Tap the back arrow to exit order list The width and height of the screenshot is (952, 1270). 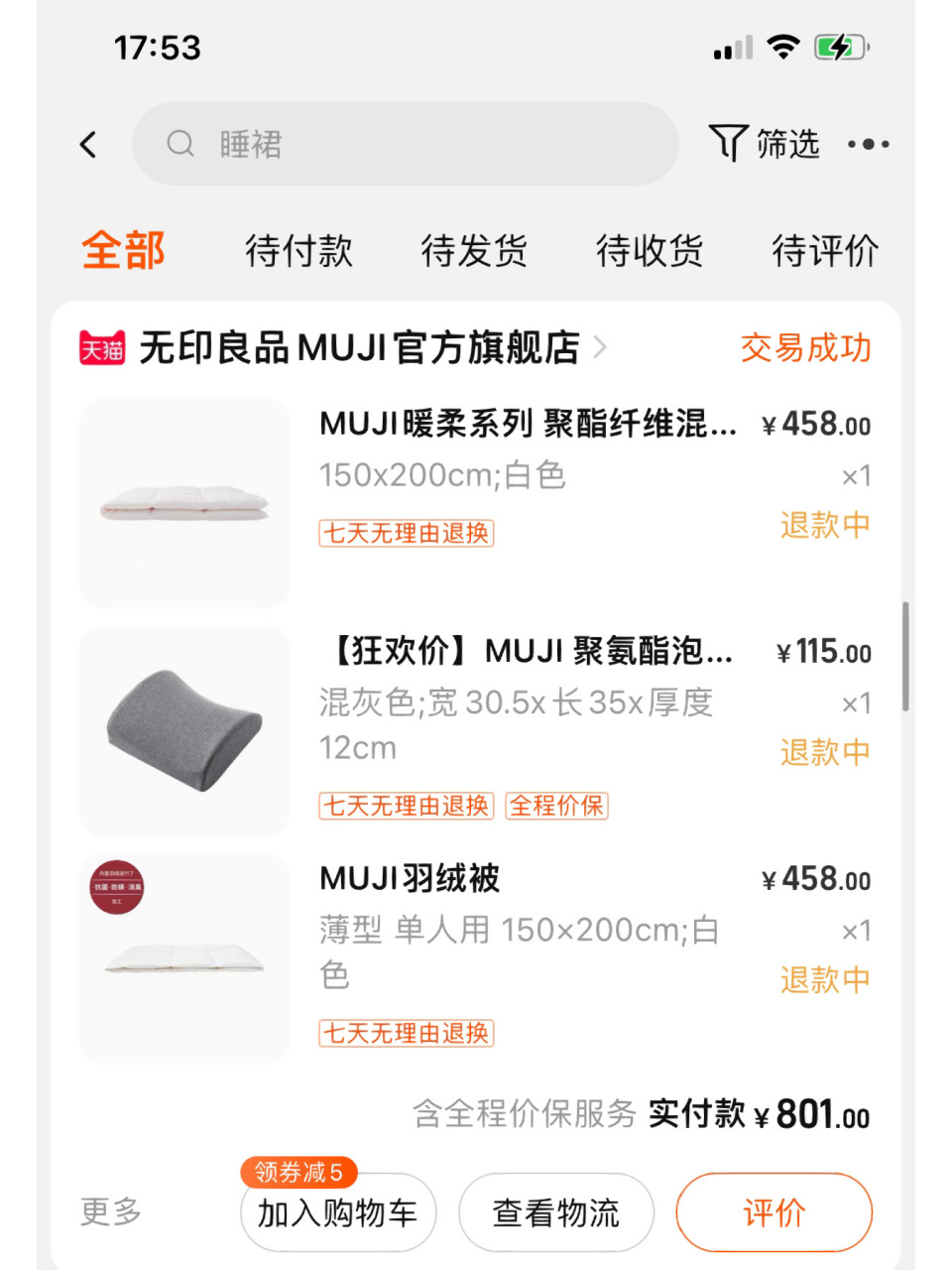click(88, 144)
